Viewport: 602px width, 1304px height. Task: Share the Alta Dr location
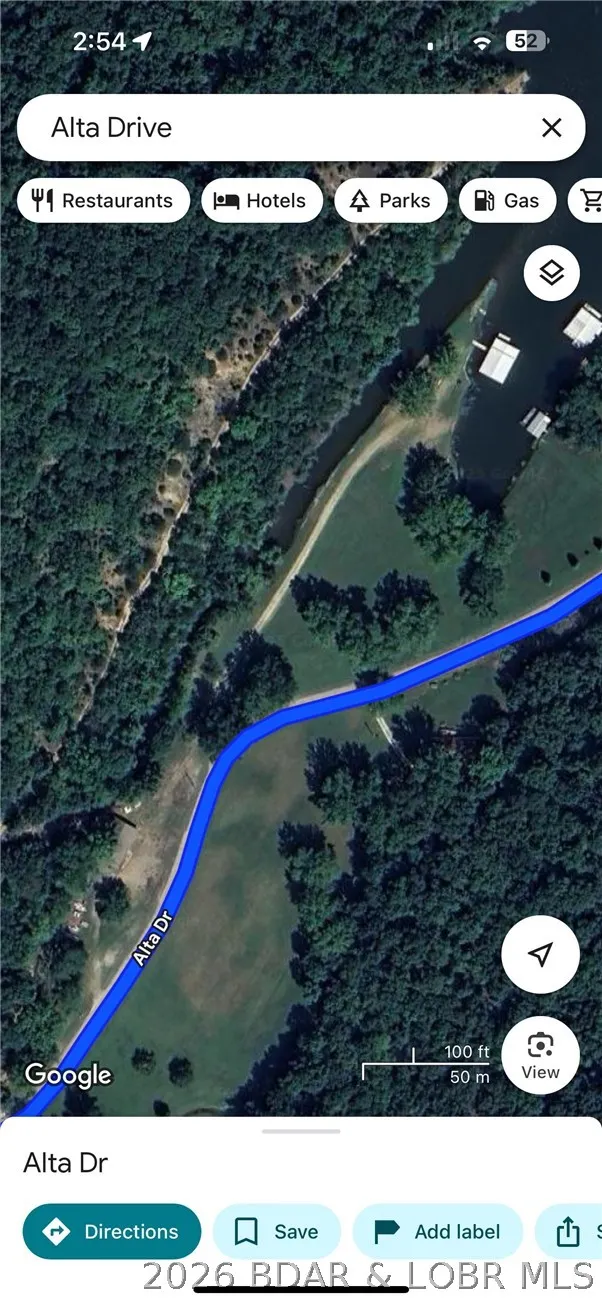coord(570,1231)
